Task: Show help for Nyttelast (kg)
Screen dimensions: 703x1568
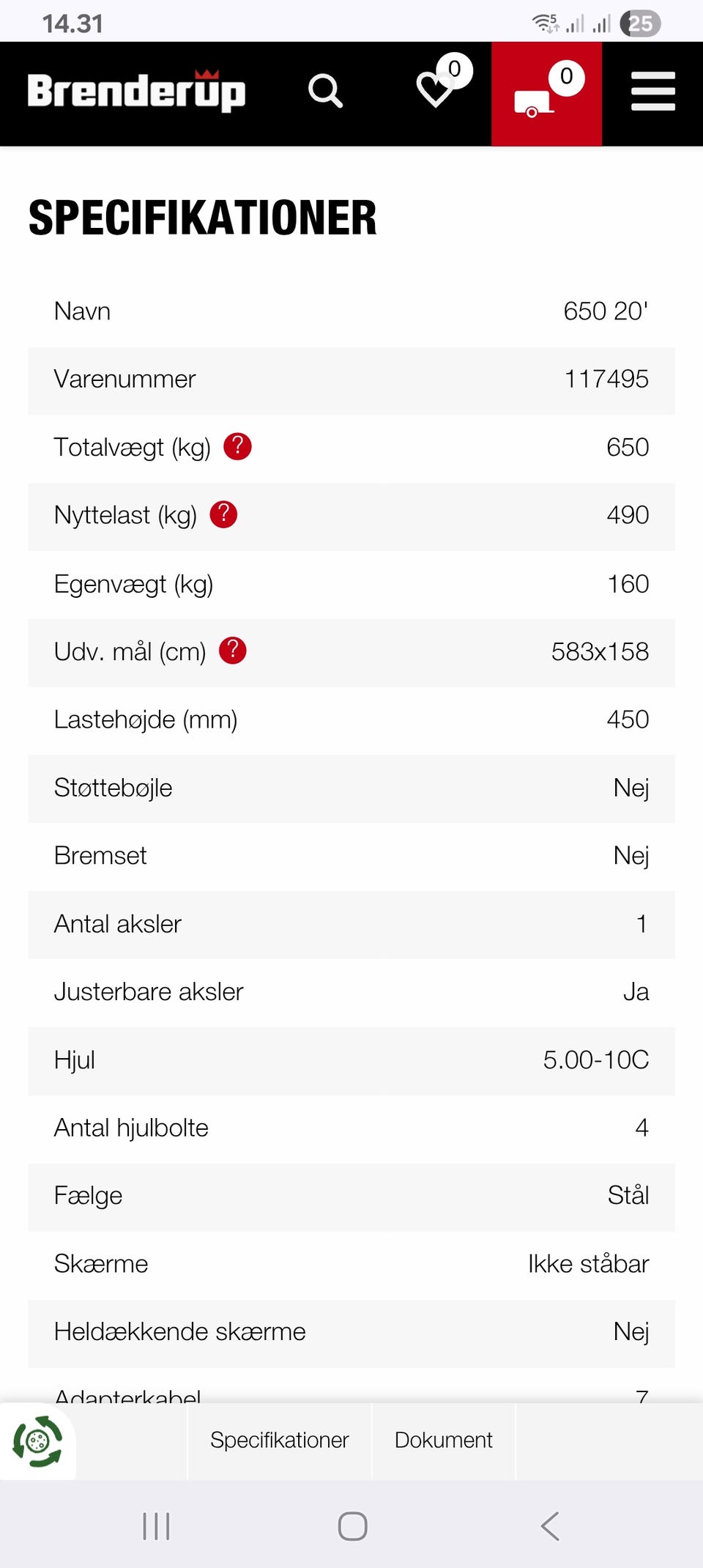Action: click(x=223, y=514)
